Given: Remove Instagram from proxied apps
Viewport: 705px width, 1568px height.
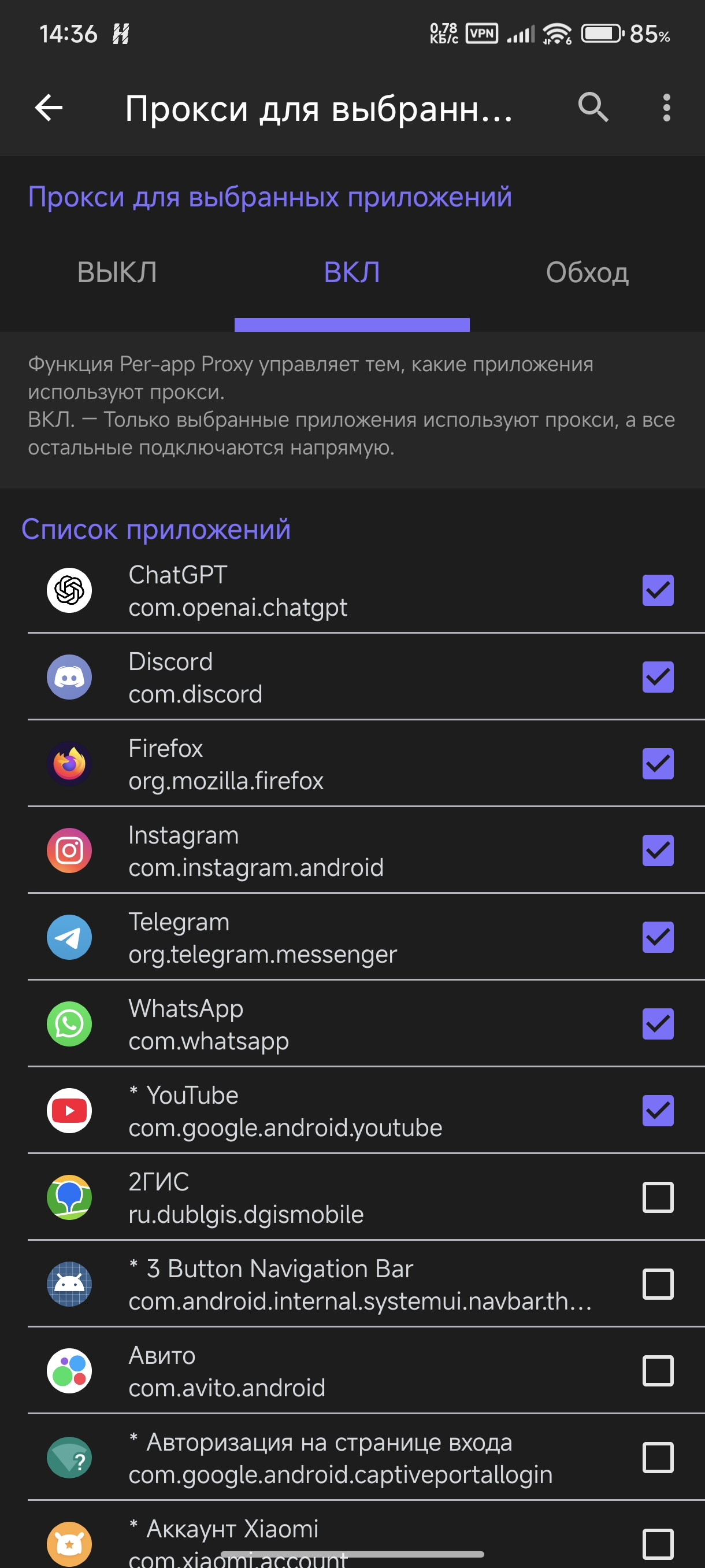Looking at the screenshot, I should 658,850.
